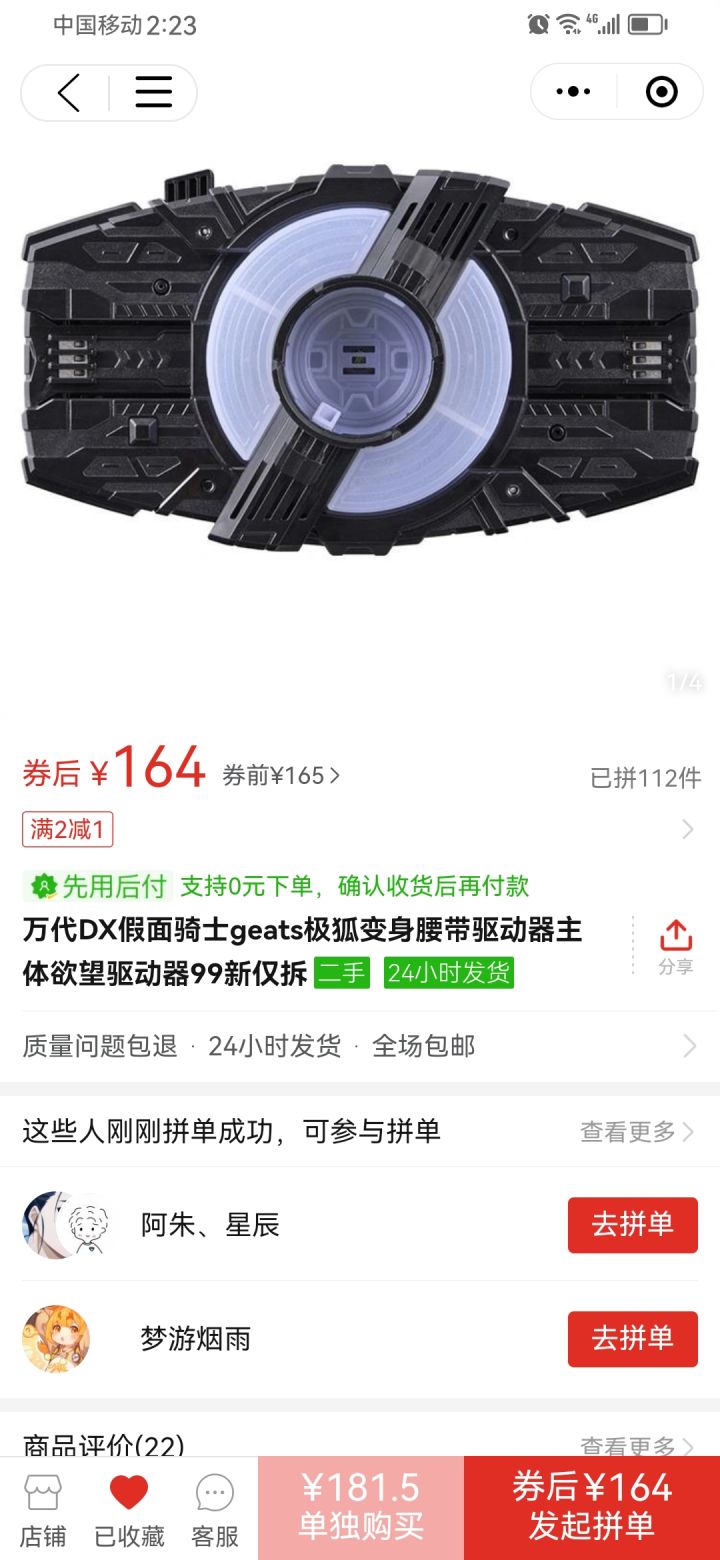Open the hamburger menu beside back arrow

(153, 93)
